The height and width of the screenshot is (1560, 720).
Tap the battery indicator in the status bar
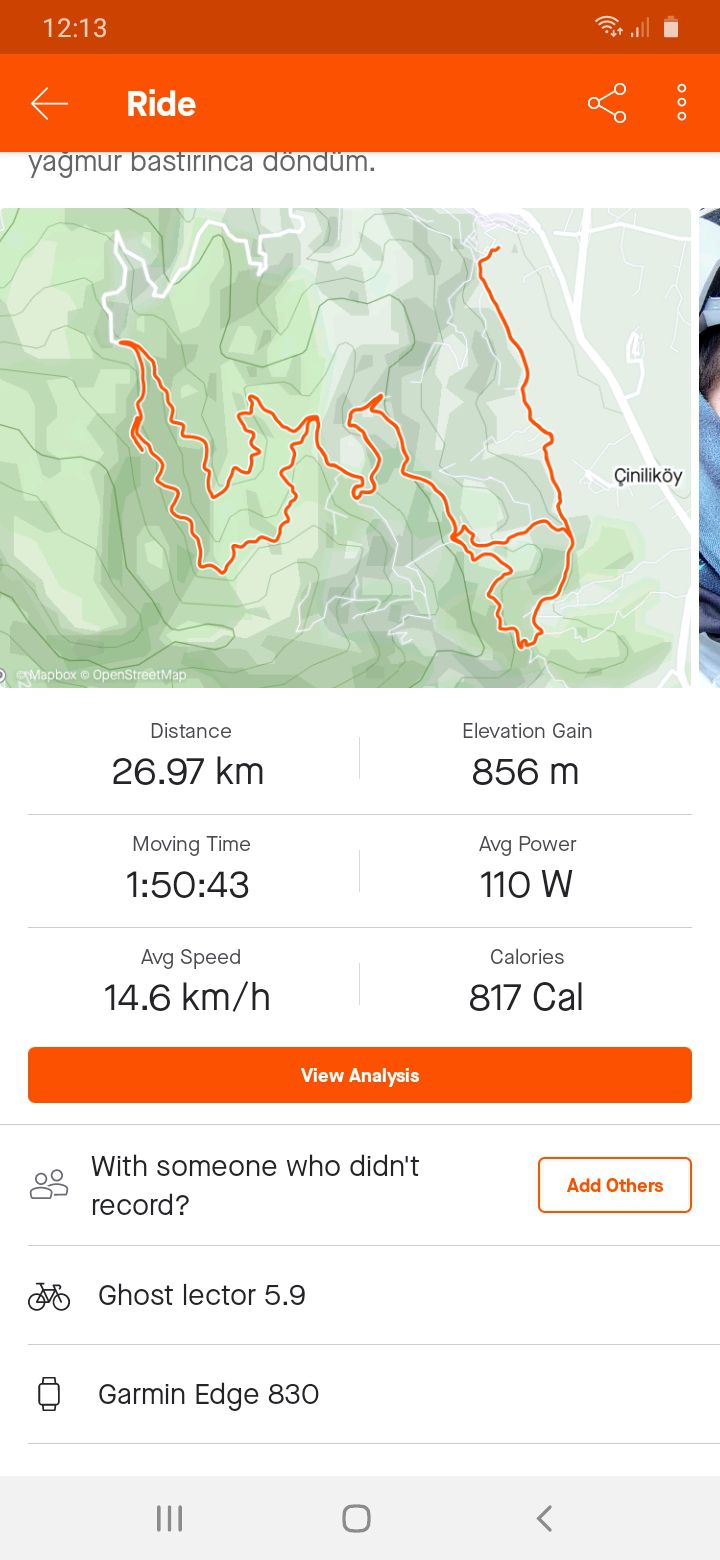[x=672, y=26]
